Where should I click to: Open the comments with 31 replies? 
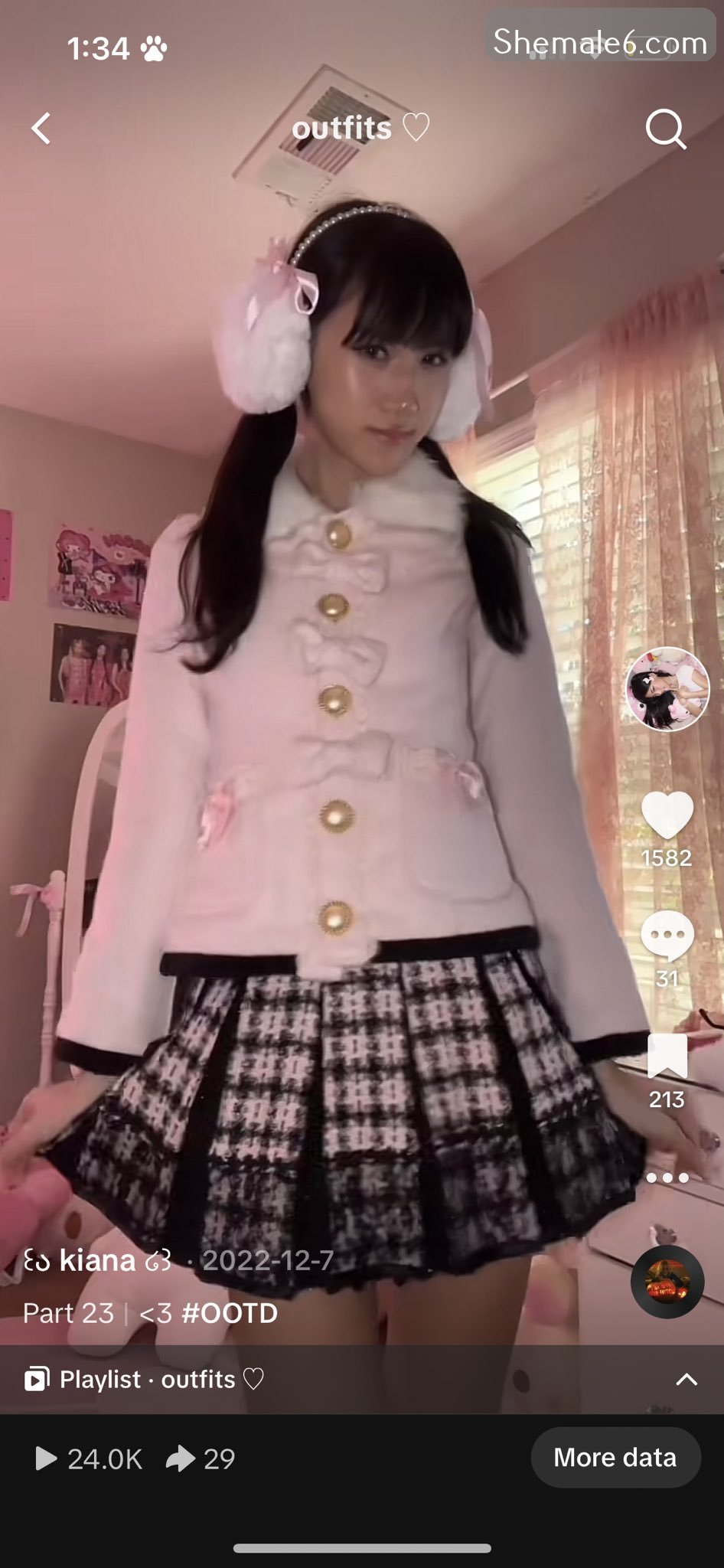click(667, 936)
